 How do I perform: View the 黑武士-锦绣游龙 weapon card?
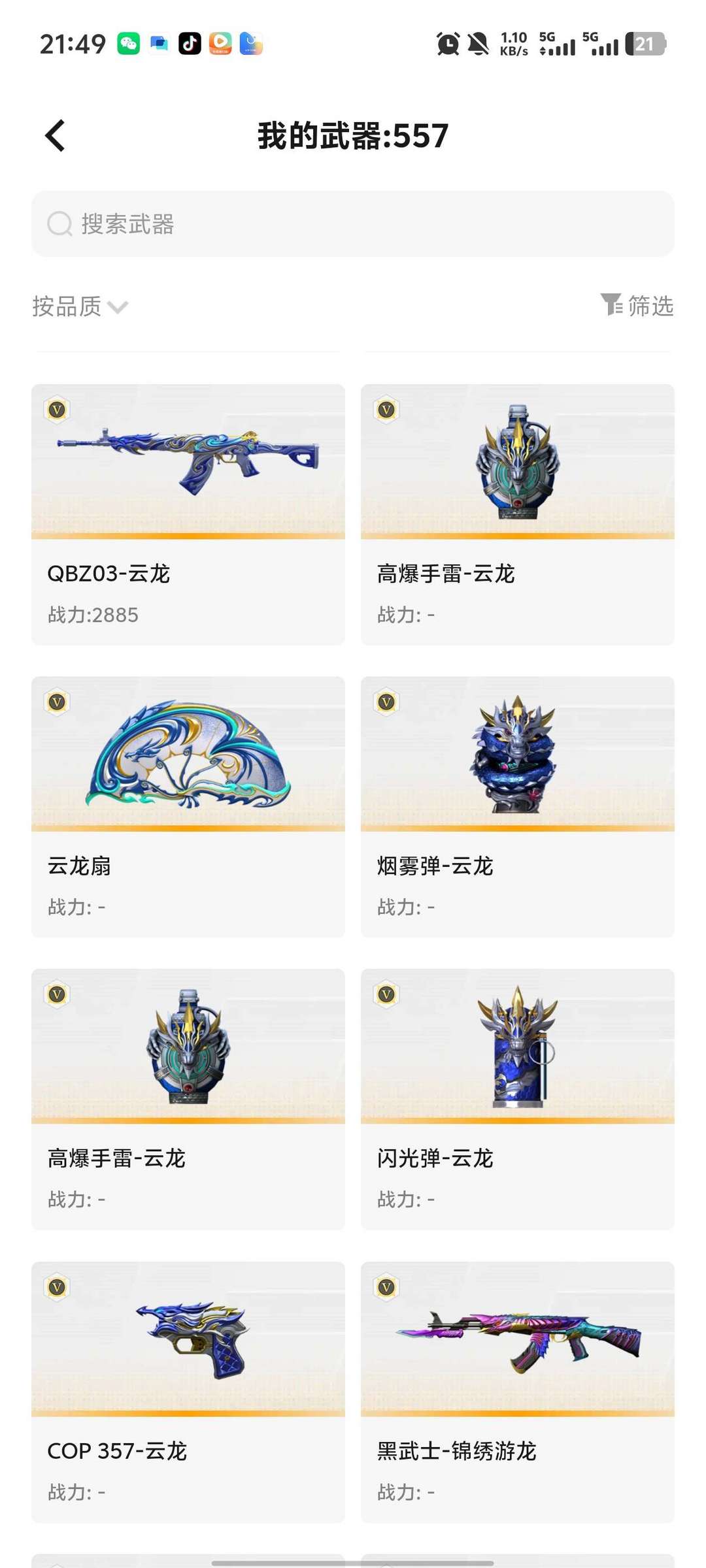coord(518,1392)
